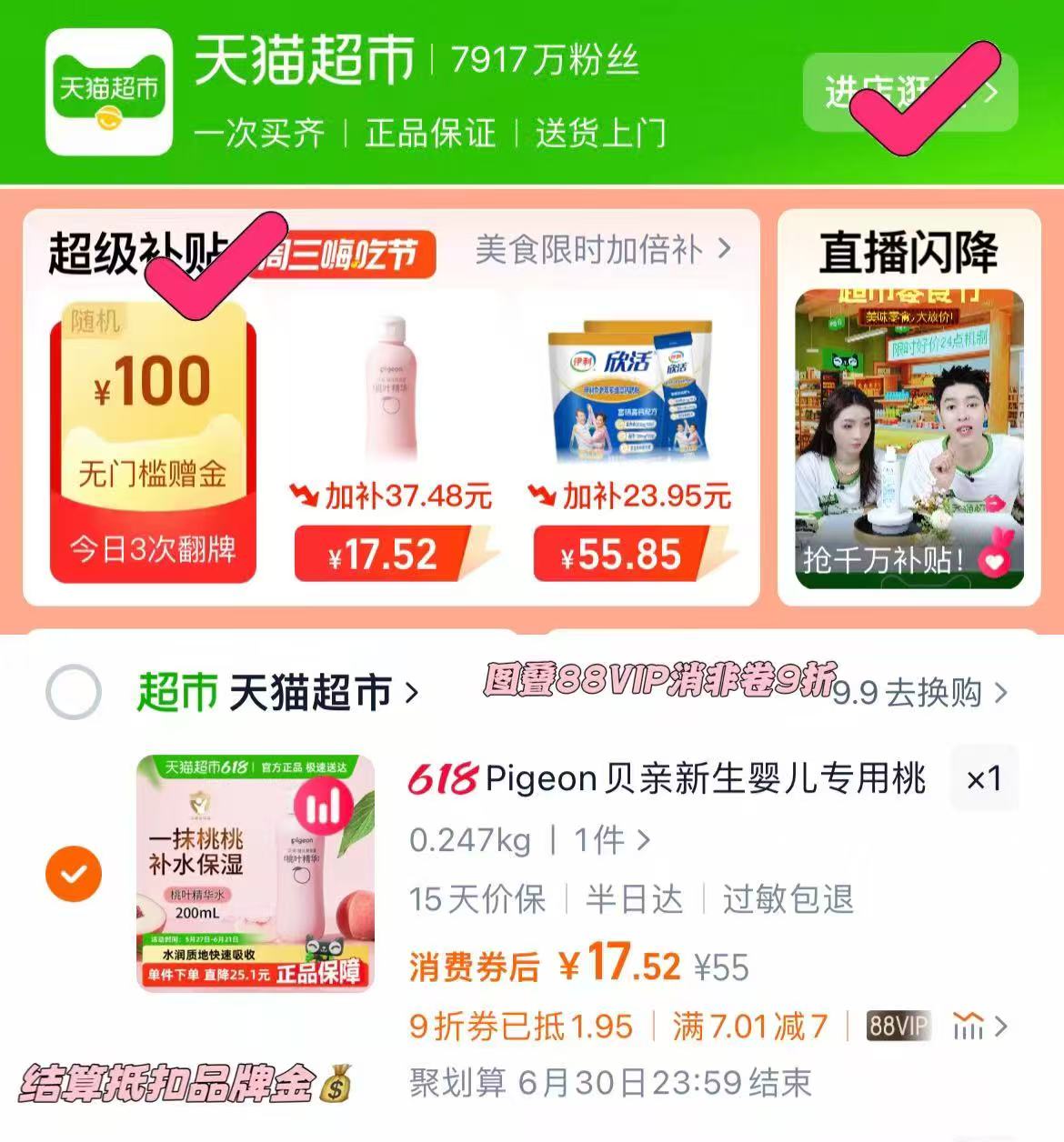1064x1142 pixels.
Task: Open the 直播闪降 section
Action: (x=909, y=253)
